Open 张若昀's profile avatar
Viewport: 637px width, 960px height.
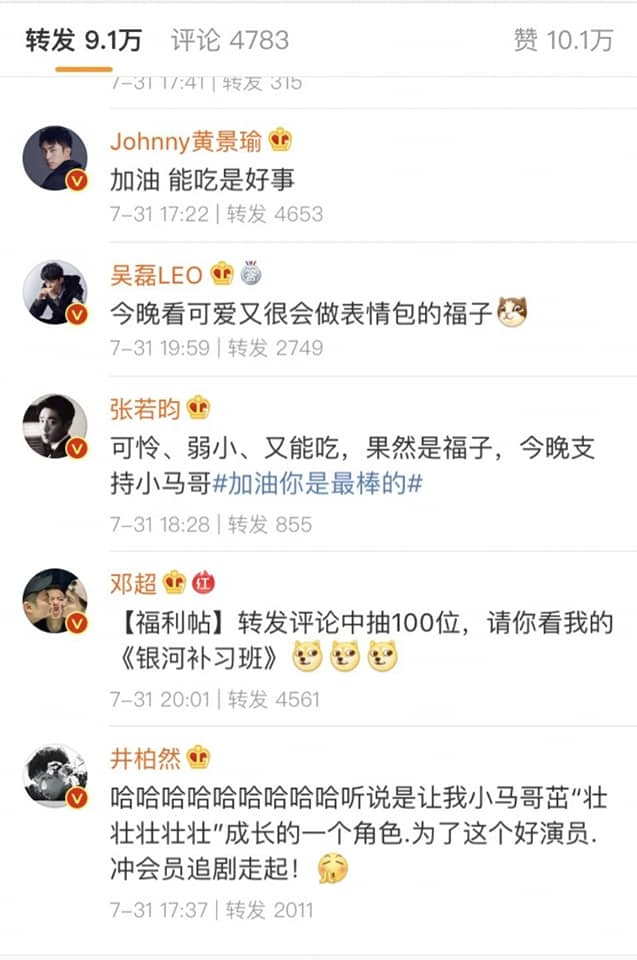(x=56, y=426)
